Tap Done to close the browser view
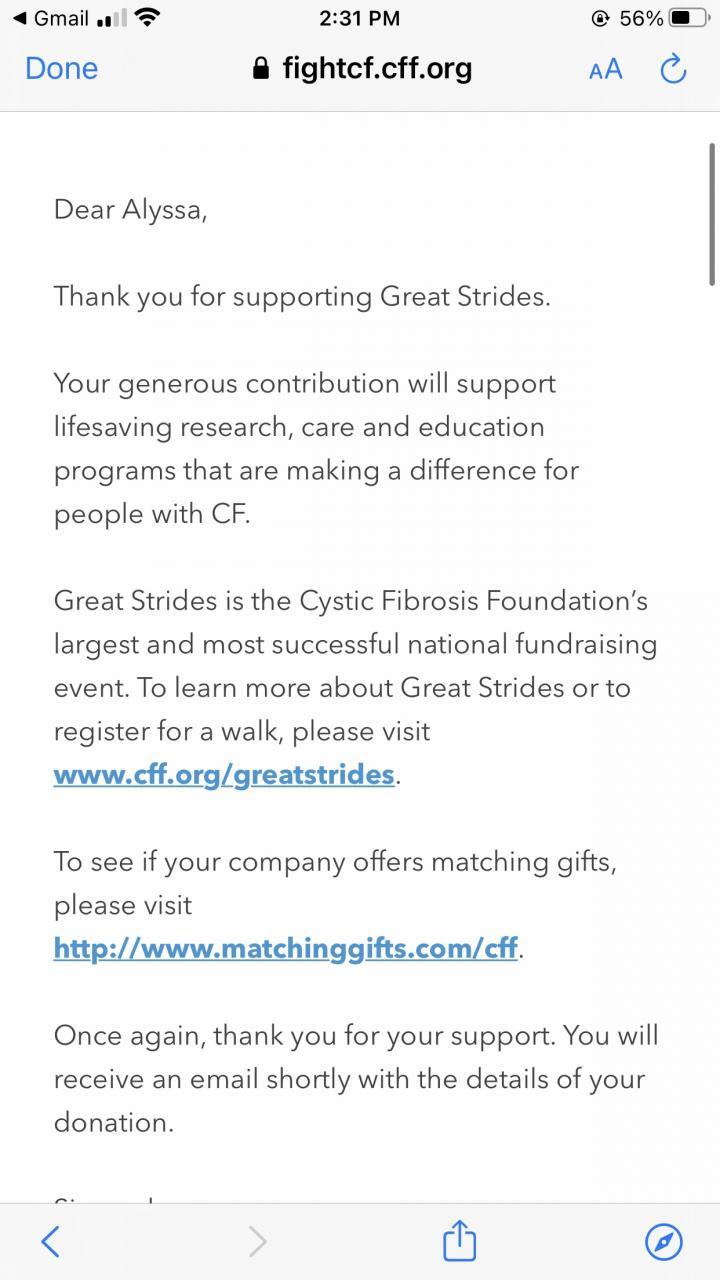 [x=61, y=68]
